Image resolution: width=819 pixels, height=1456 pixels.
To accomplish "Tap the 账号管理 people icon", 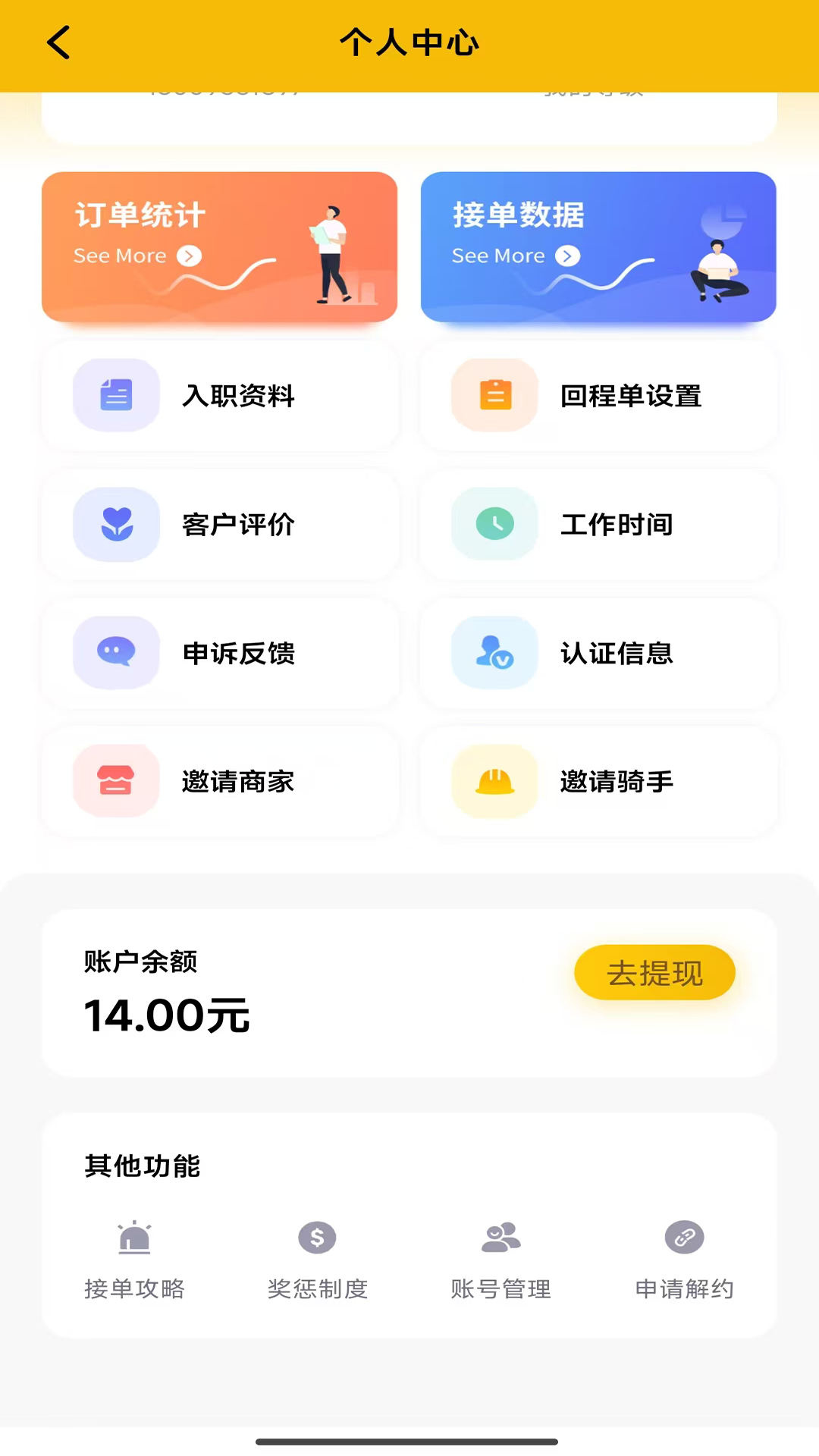I will tap(500, 1238).
